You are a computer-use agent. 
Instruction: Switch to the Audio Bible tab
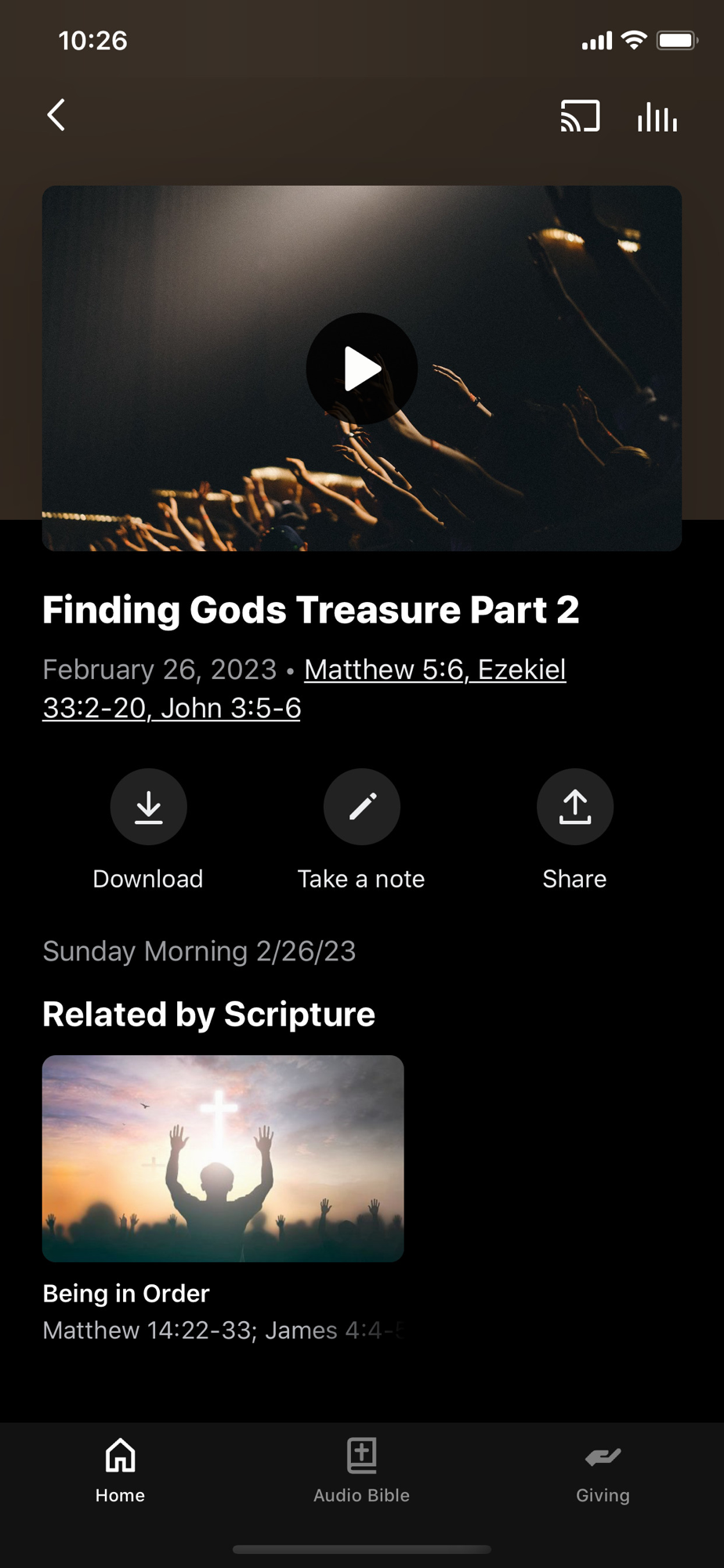tap(361, 1470)
